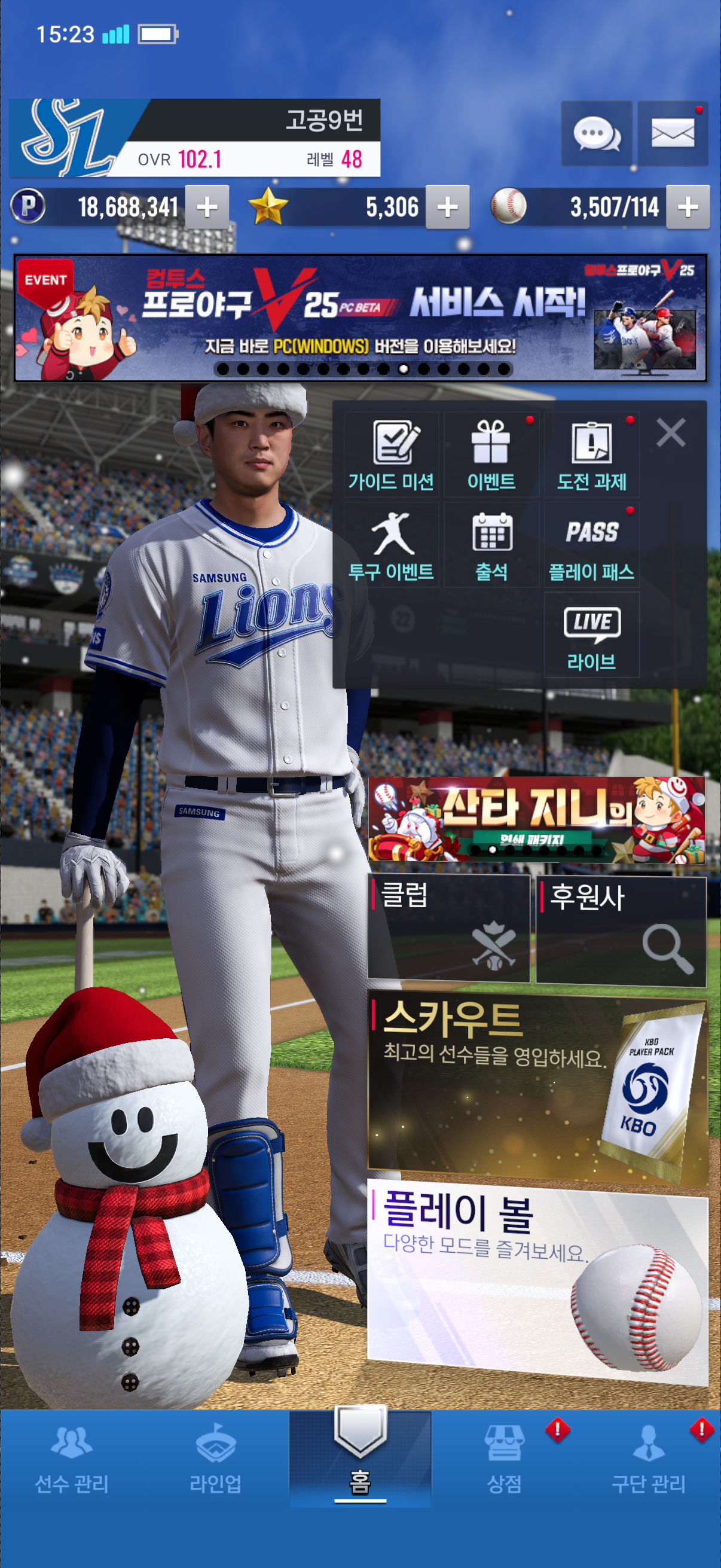The width and height of the screenshot is (721, 1568).
Task: Open the 클럽 tile
Action: tap(448, 928)
